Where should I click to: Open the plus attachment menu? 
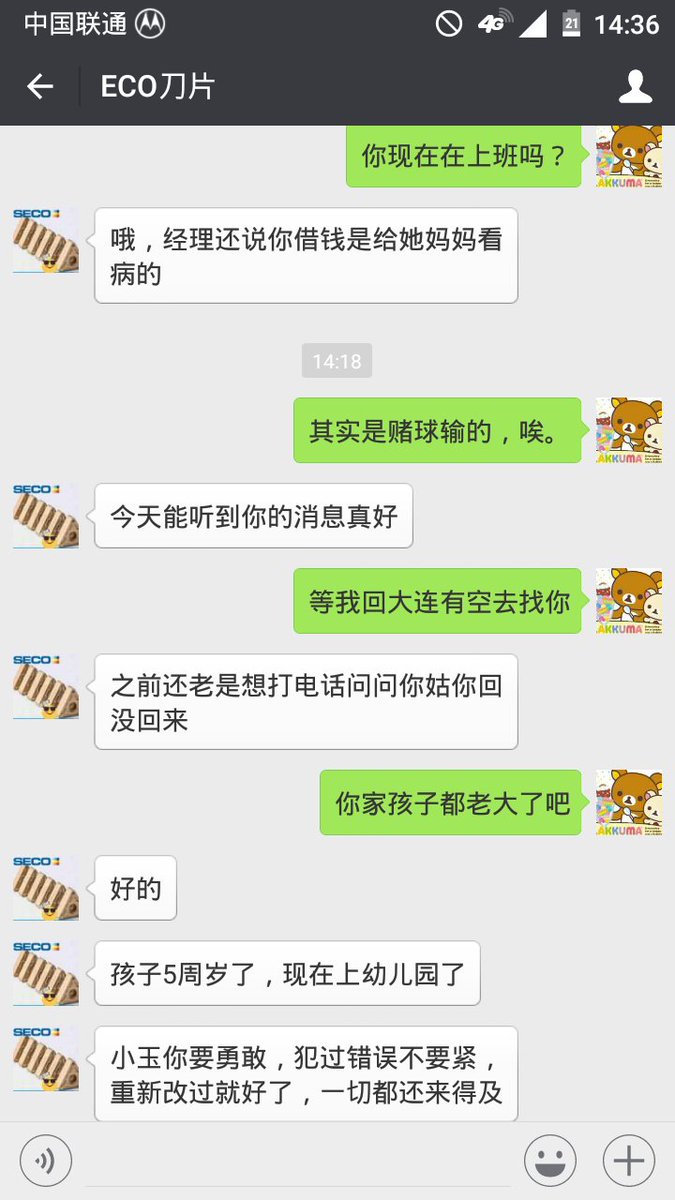point(629,1161)
